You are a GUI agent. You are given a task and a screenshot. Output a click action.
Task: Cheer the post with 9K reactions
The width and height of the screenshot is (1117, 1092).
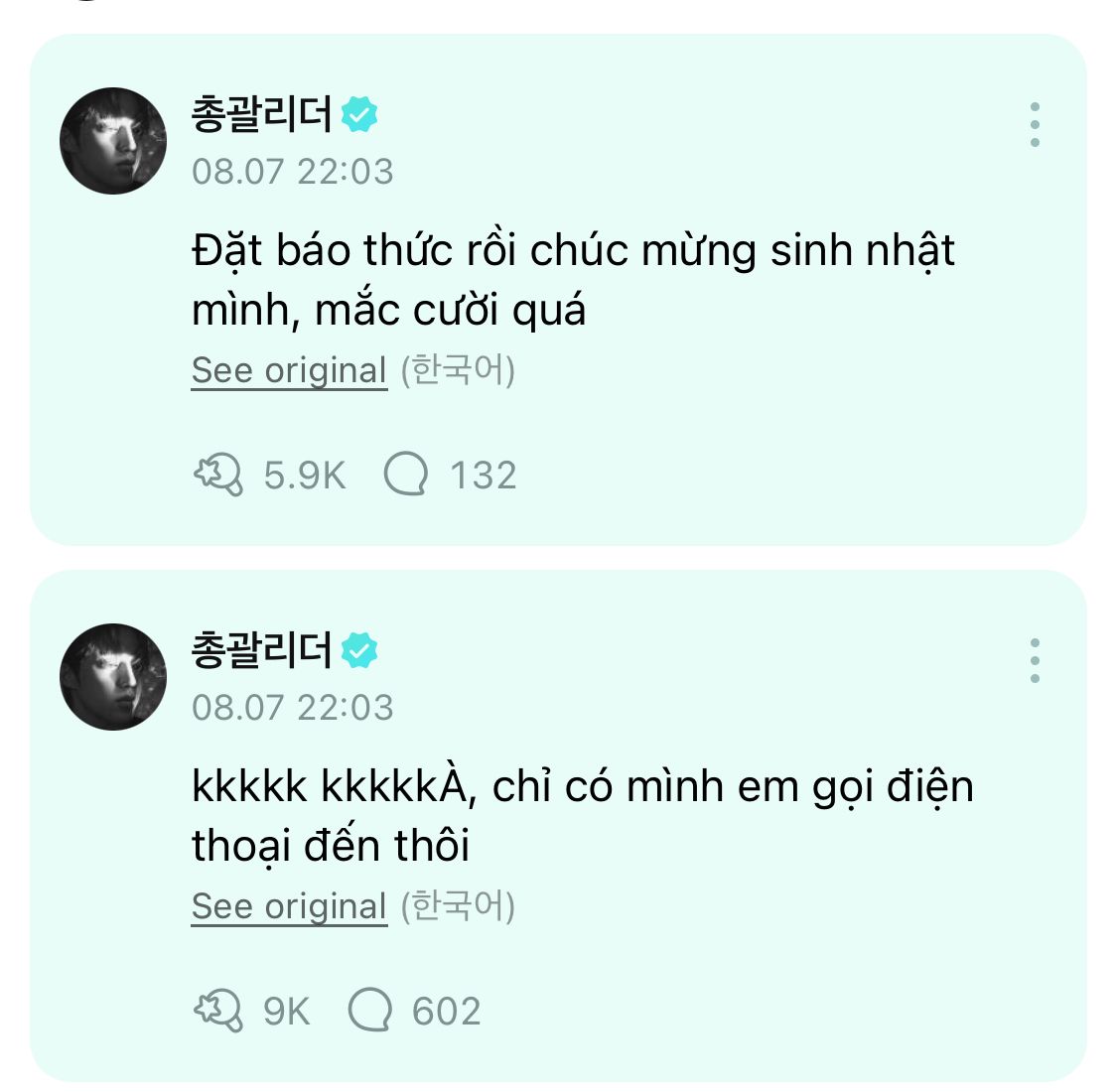tap(218, 1012)
